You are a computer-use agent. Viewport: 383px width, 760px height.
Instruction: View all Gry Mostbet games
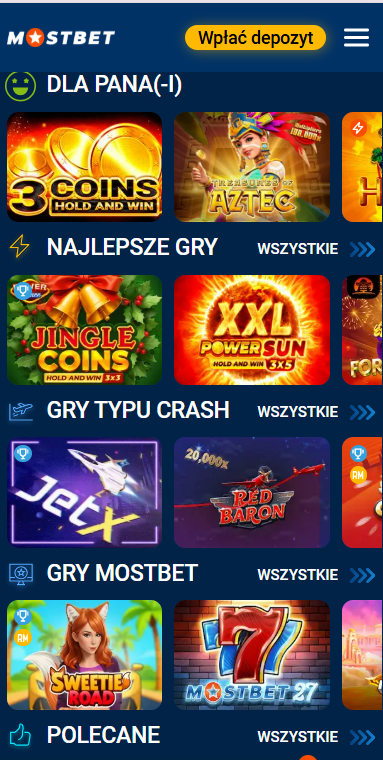click(316, 575)
